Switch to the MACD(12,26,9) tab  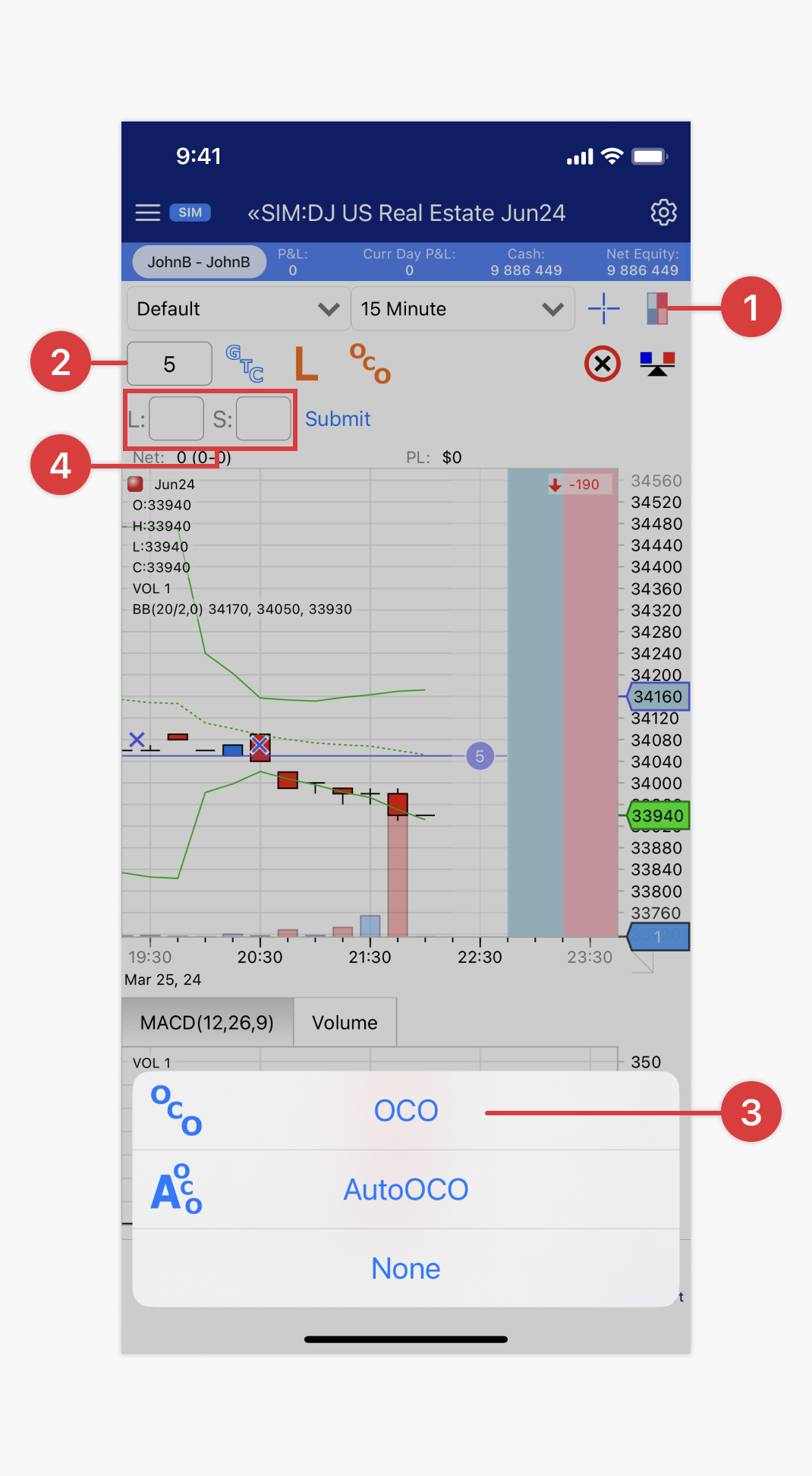click(206, 1022)
